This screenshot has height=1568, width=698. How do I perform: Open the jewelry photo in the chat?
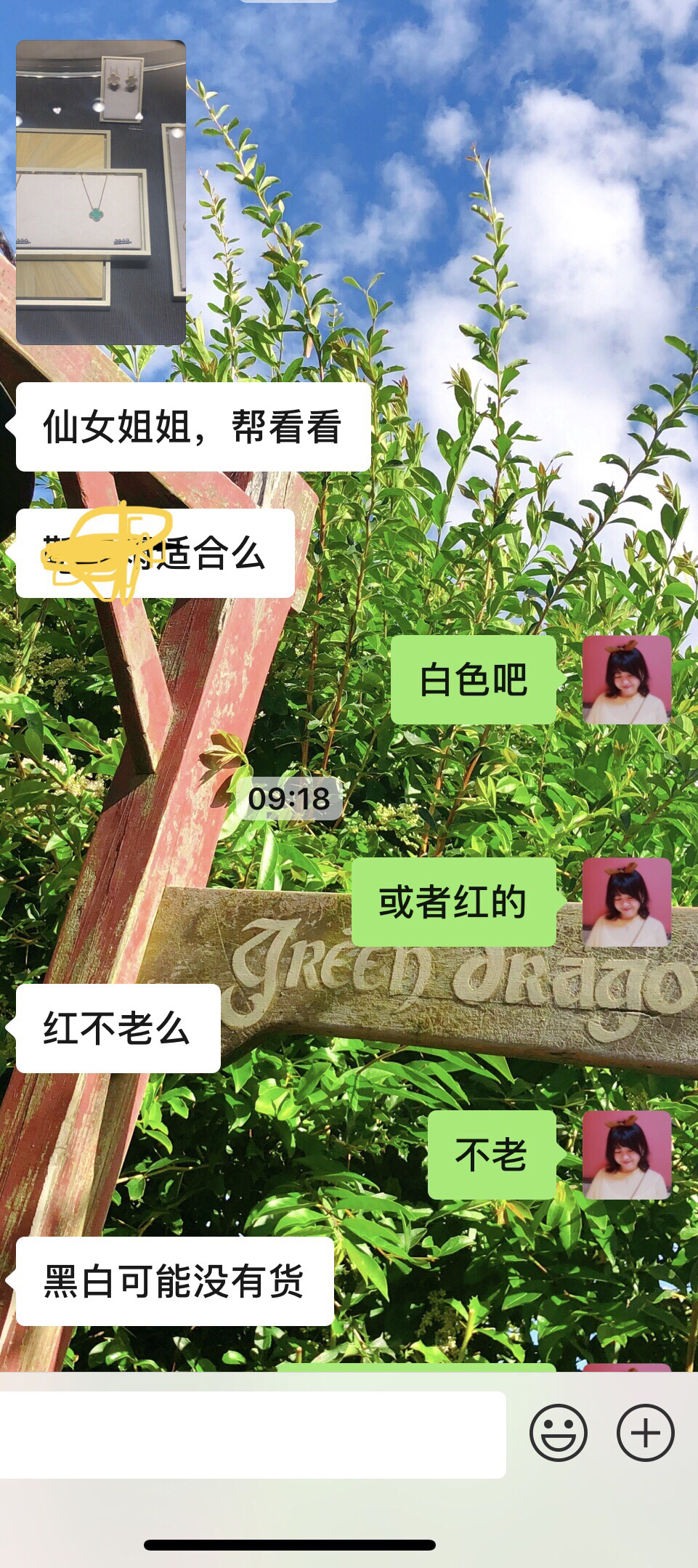(101, 193)
